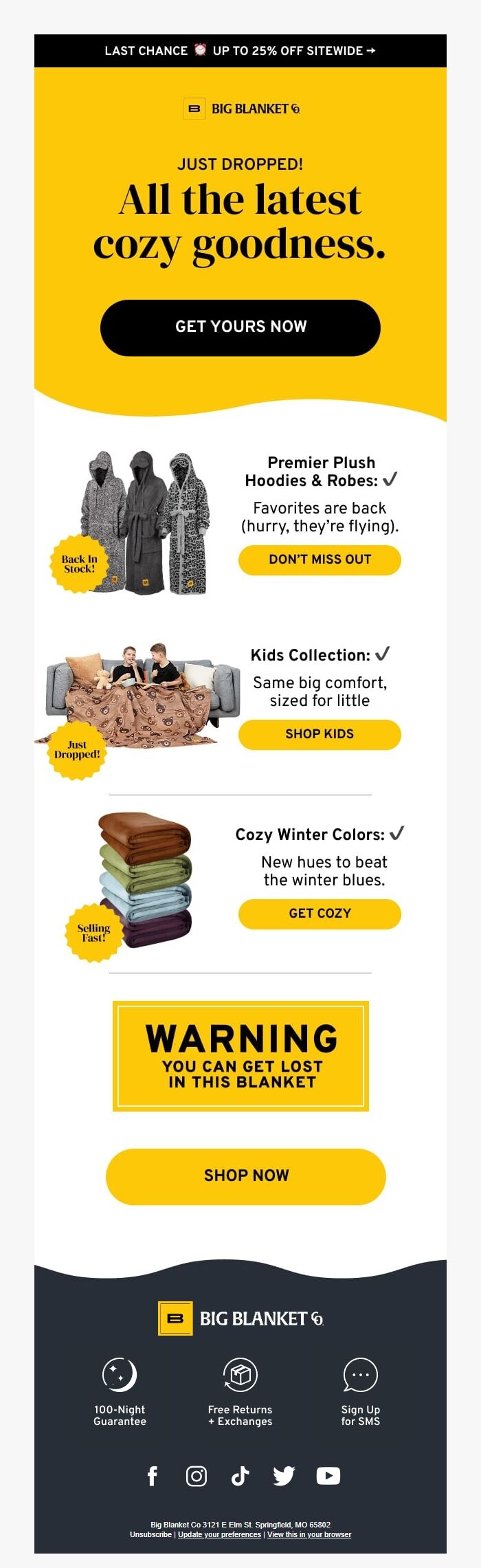Go to the YouTube channel
Viewport: 481px width, 1568px height.
point(328,1476)
